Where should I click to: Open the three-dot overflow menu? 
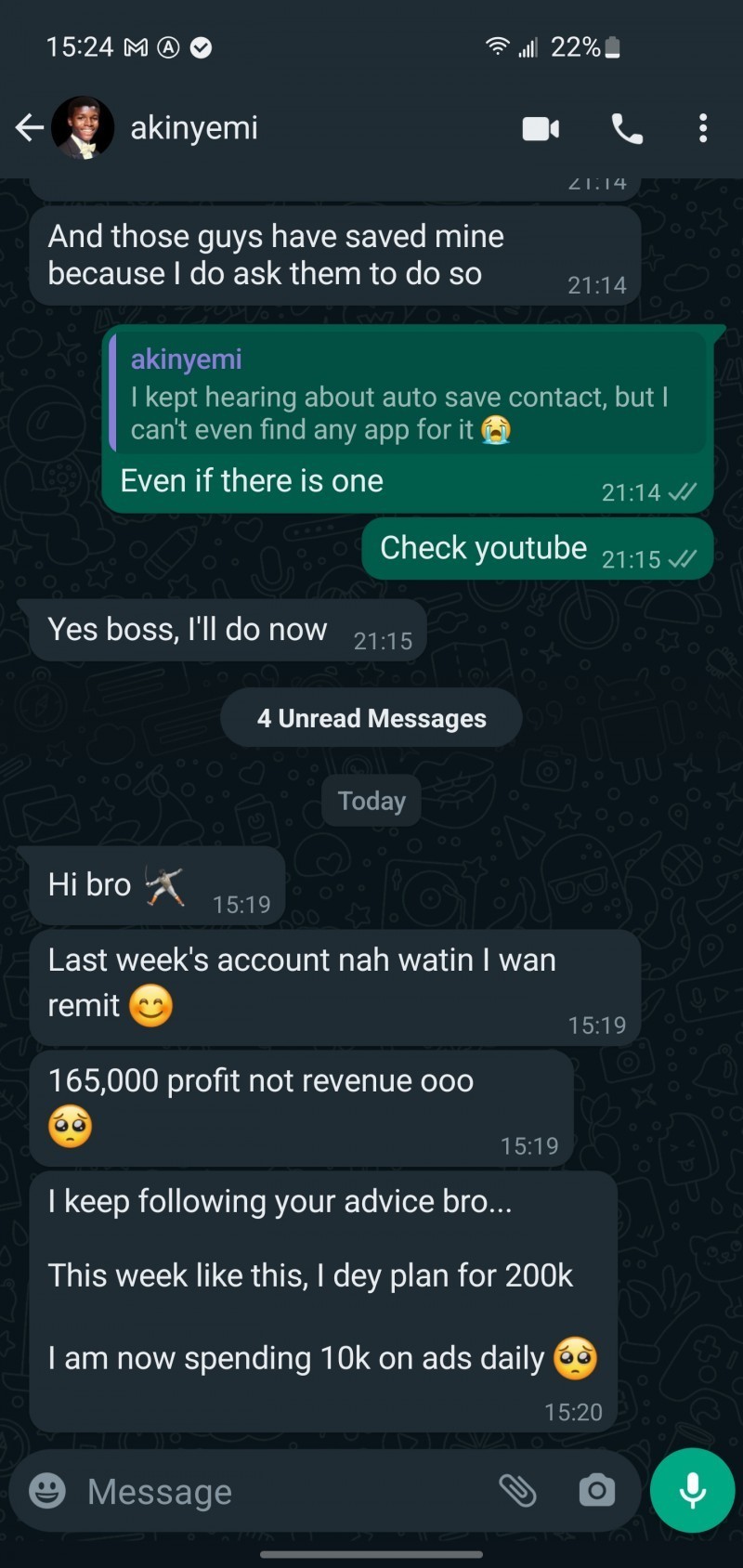coord(703,128)
